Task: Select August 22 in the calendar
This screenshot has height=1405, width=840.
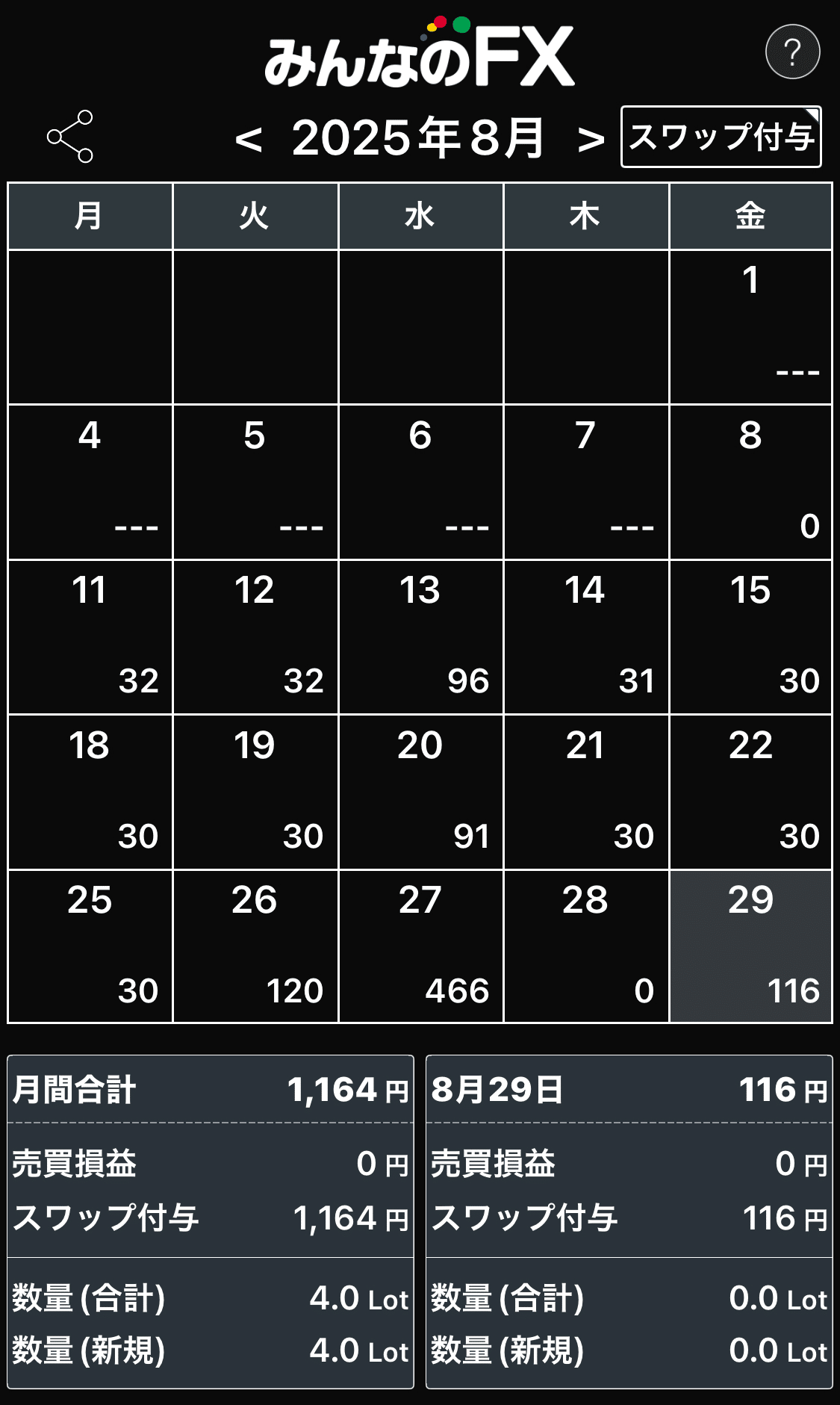Action: coord(750,792)
